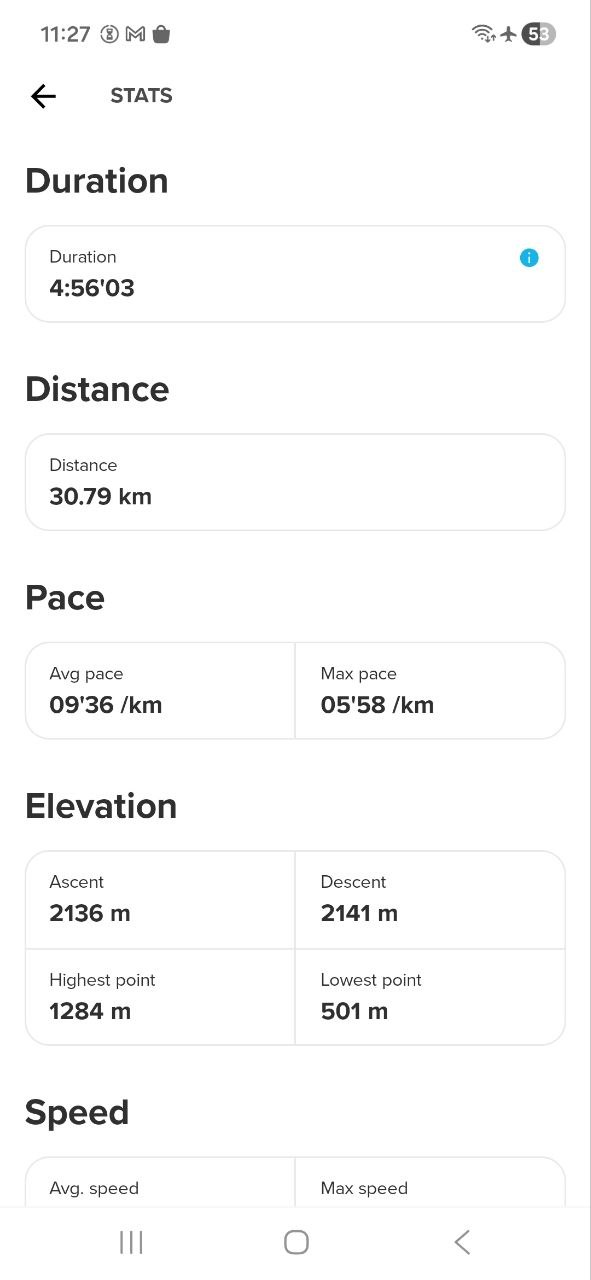The image size is (591, 1280).
Task: Open the recent apps view
Action: pos(131,1242)
